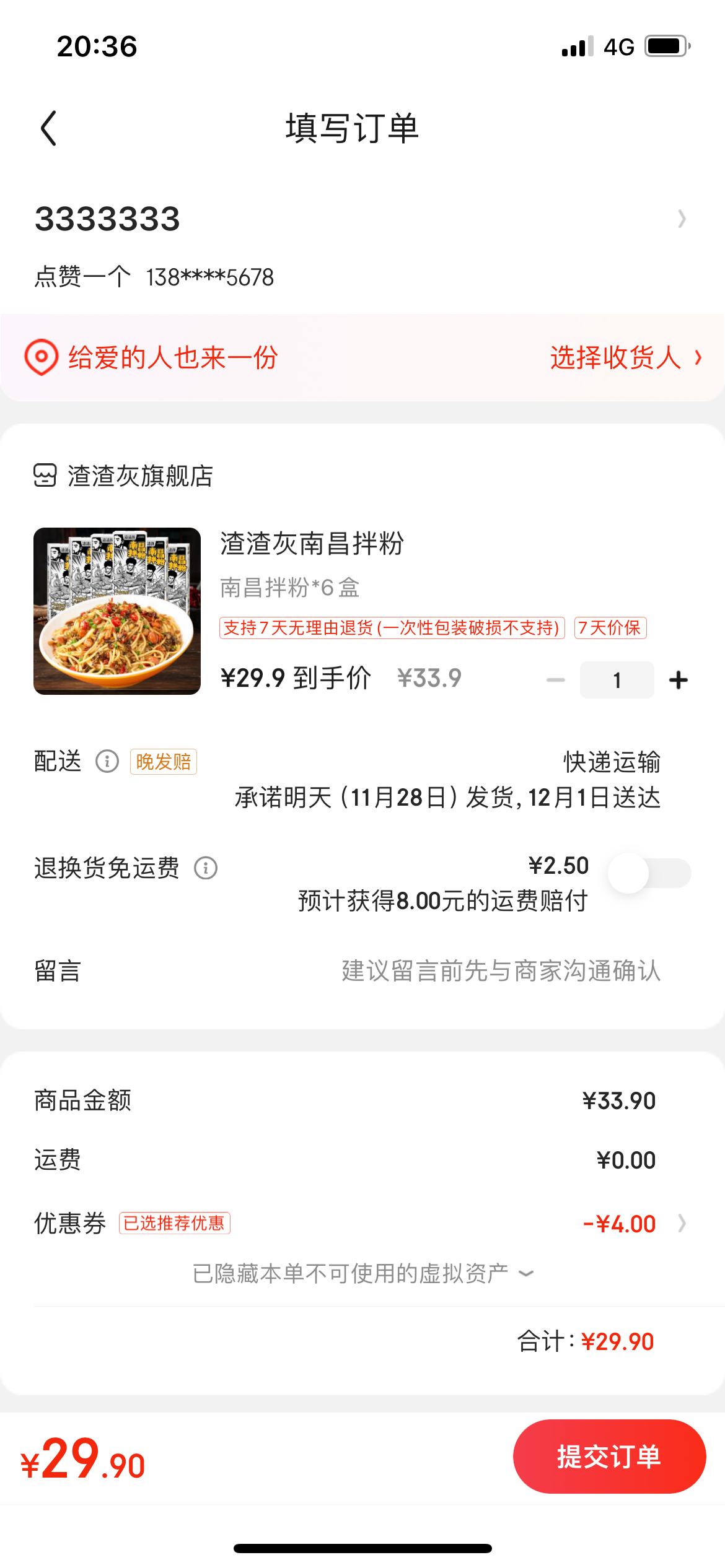This screenshot has height=1568, width=725.
Task: Open the info icon next to 退换货免运费
Action: click(x=206, y=868)
